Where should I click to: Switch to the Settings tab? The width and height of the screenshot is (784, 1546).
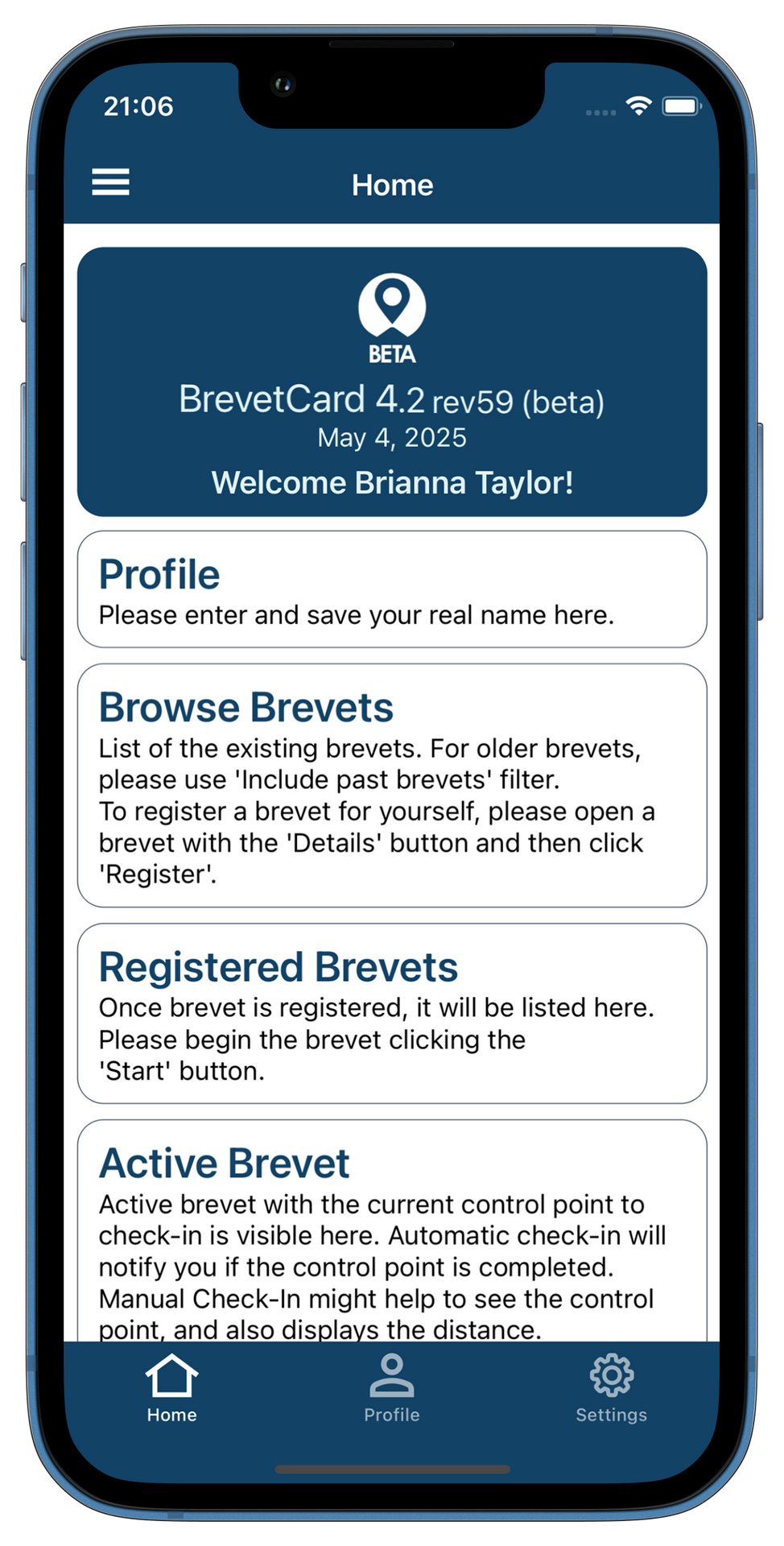(612, 1388)
